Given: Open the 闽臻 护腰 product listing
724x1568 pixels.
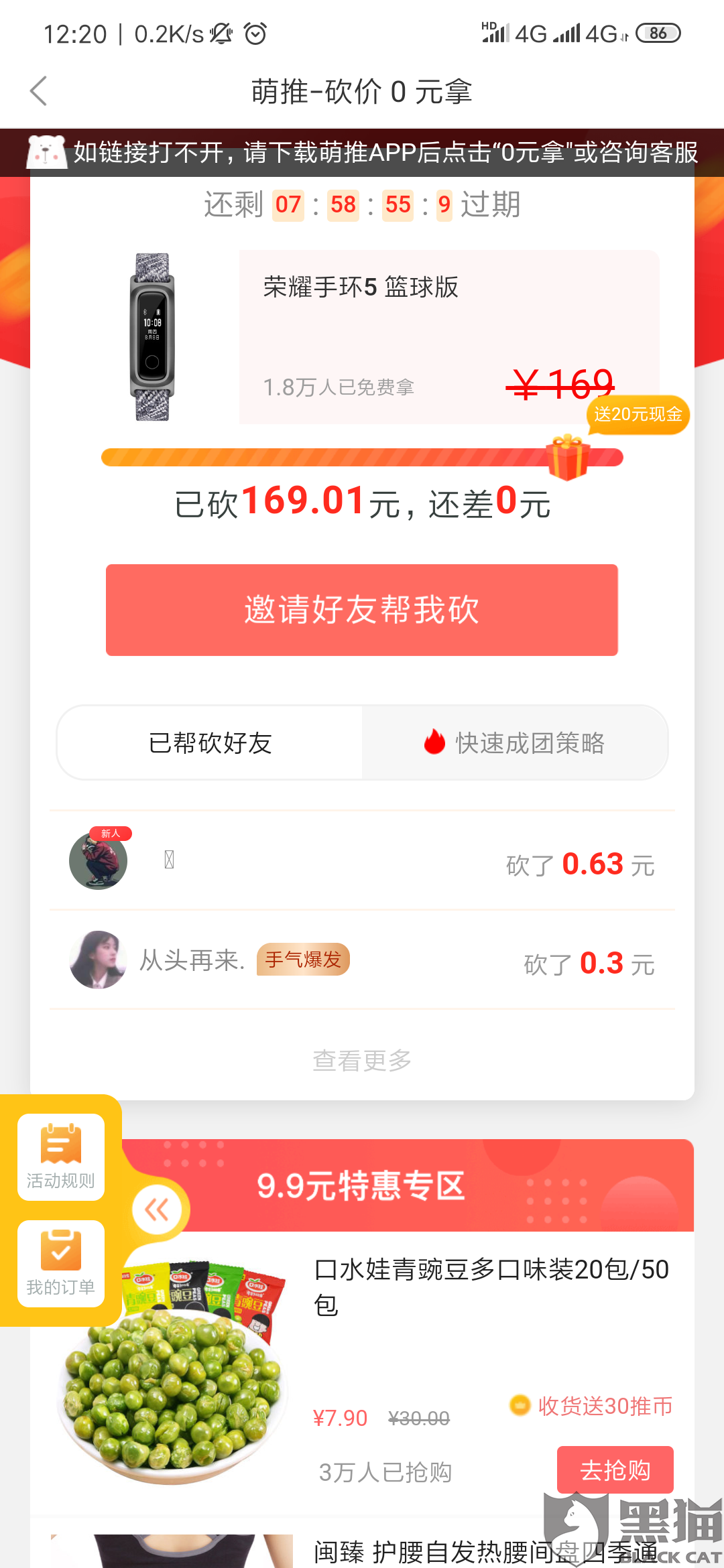Looking at the screenshot, I should click(483, 1551).
